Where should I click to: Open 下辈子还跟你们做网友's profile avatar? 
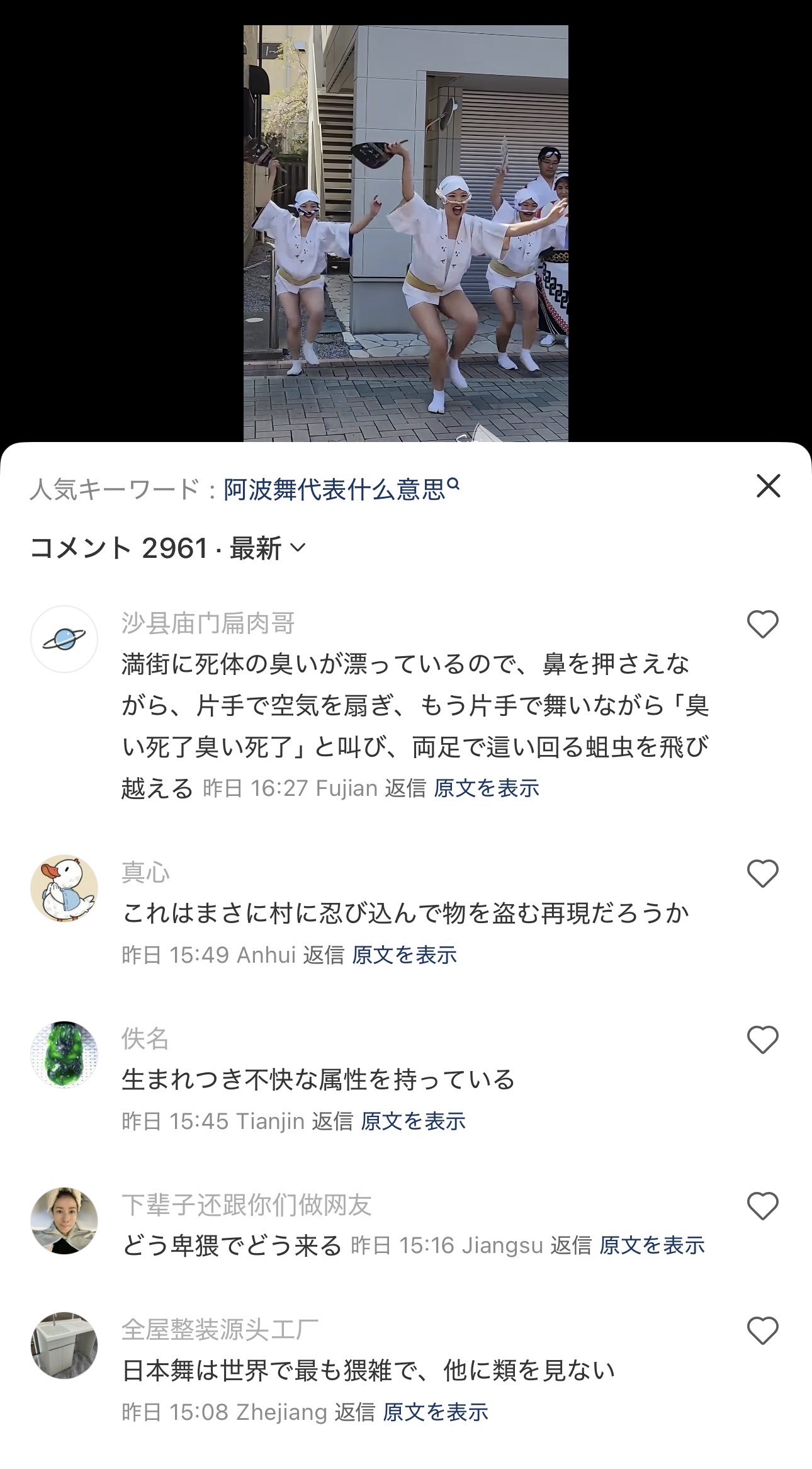pyautogui.click(x=64, y=1221)
